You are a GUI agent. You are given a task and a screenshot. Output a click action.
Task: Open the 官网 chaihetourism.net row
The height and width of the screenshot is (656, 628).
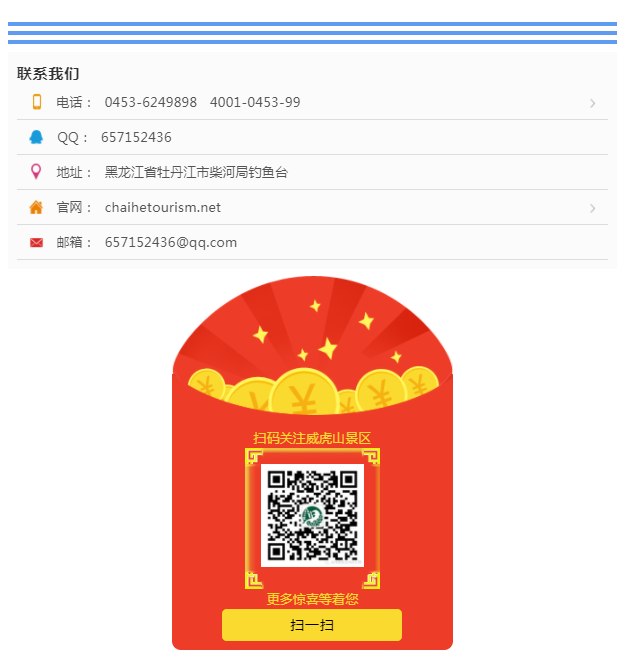click(x=310, y=207)
